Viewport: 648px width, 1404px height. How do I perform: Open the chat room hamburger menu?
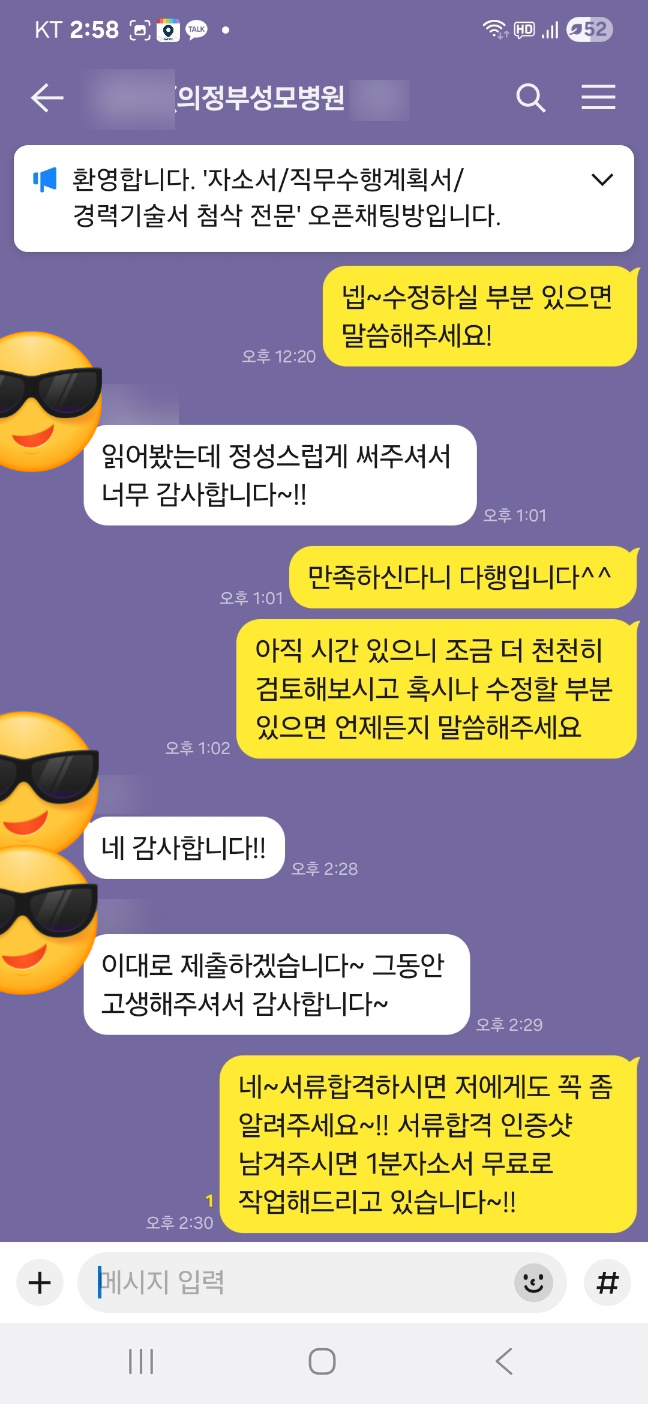coord(598,98)
